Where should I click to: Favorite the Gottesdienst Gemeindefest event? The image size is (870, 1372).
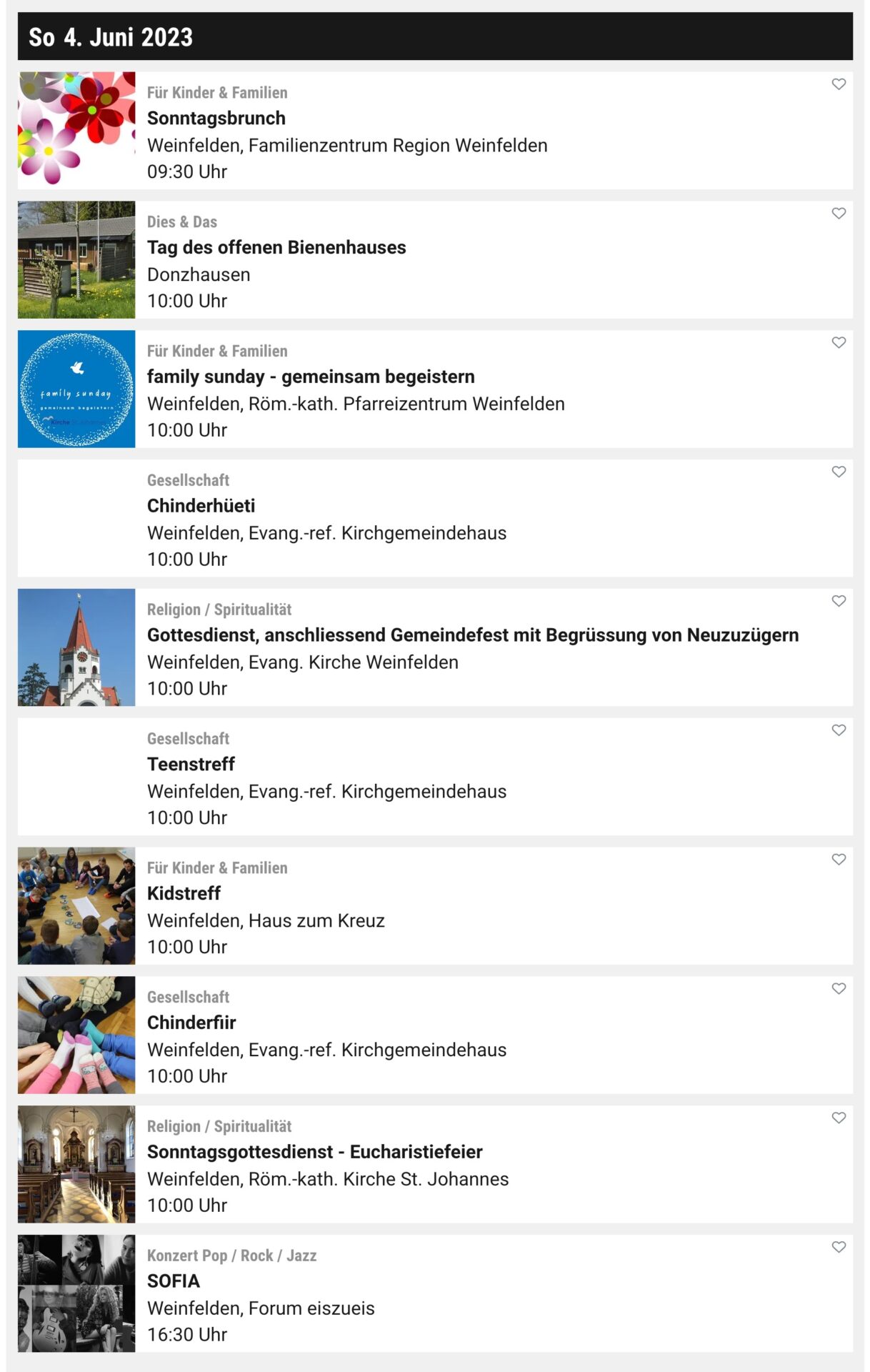839,602
